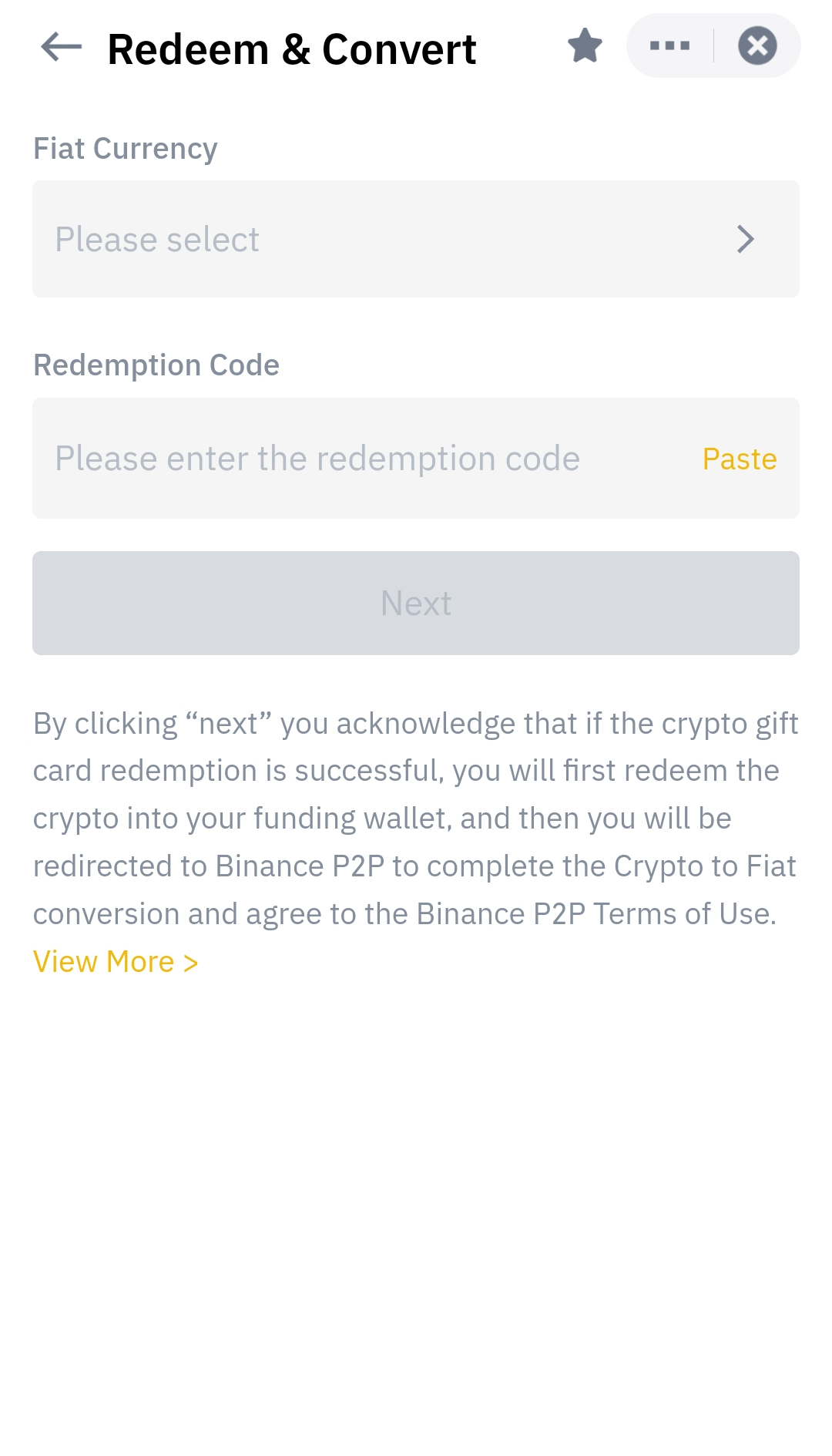
Task: Open the View More link
Action: [116, 962]
